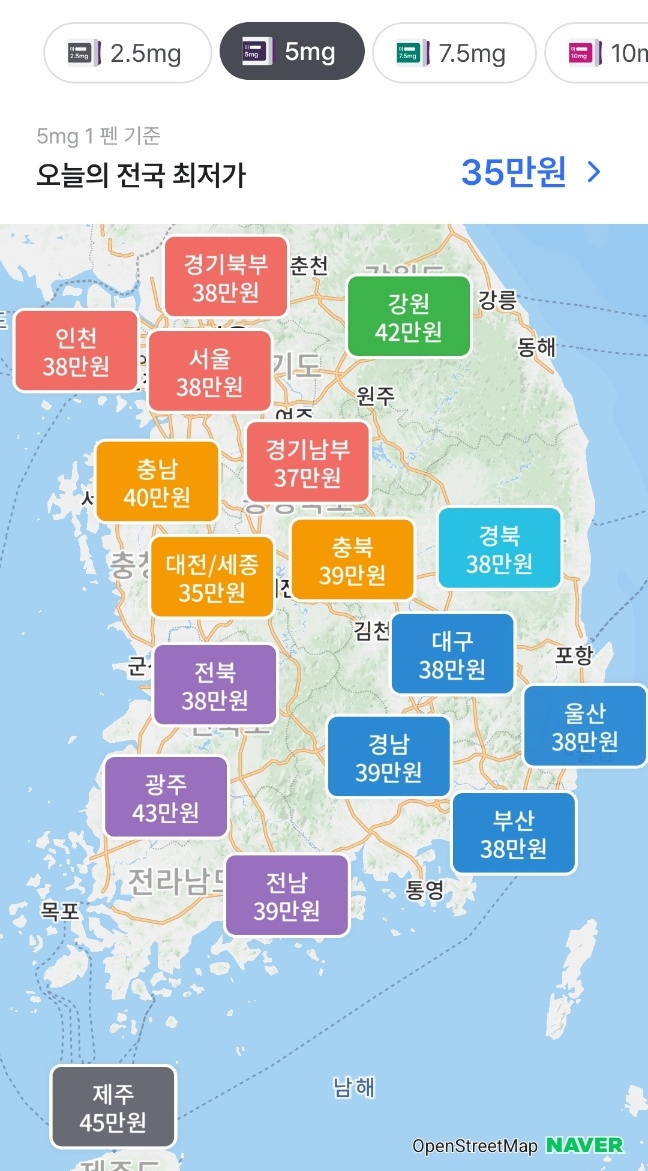Select the 2.5mg dosage chip
648x1171 pixels.
[128, 53]
